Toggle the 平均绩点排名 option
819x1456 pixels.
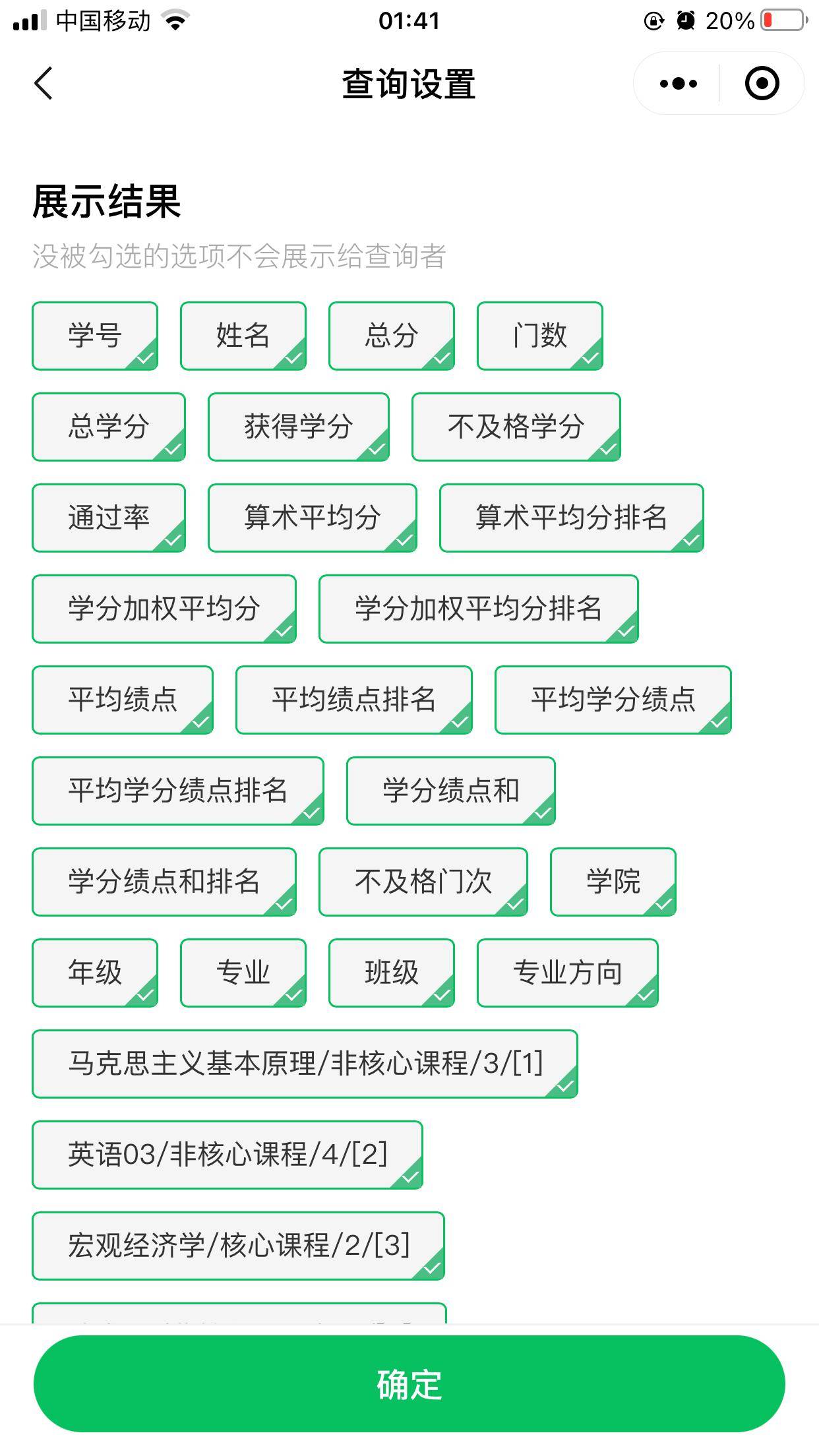[354, 700]
